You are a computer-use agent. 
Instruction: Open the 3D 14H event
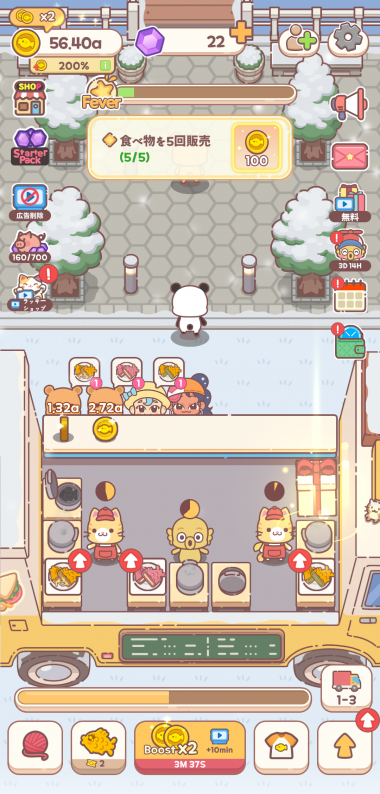click(349, 251)
